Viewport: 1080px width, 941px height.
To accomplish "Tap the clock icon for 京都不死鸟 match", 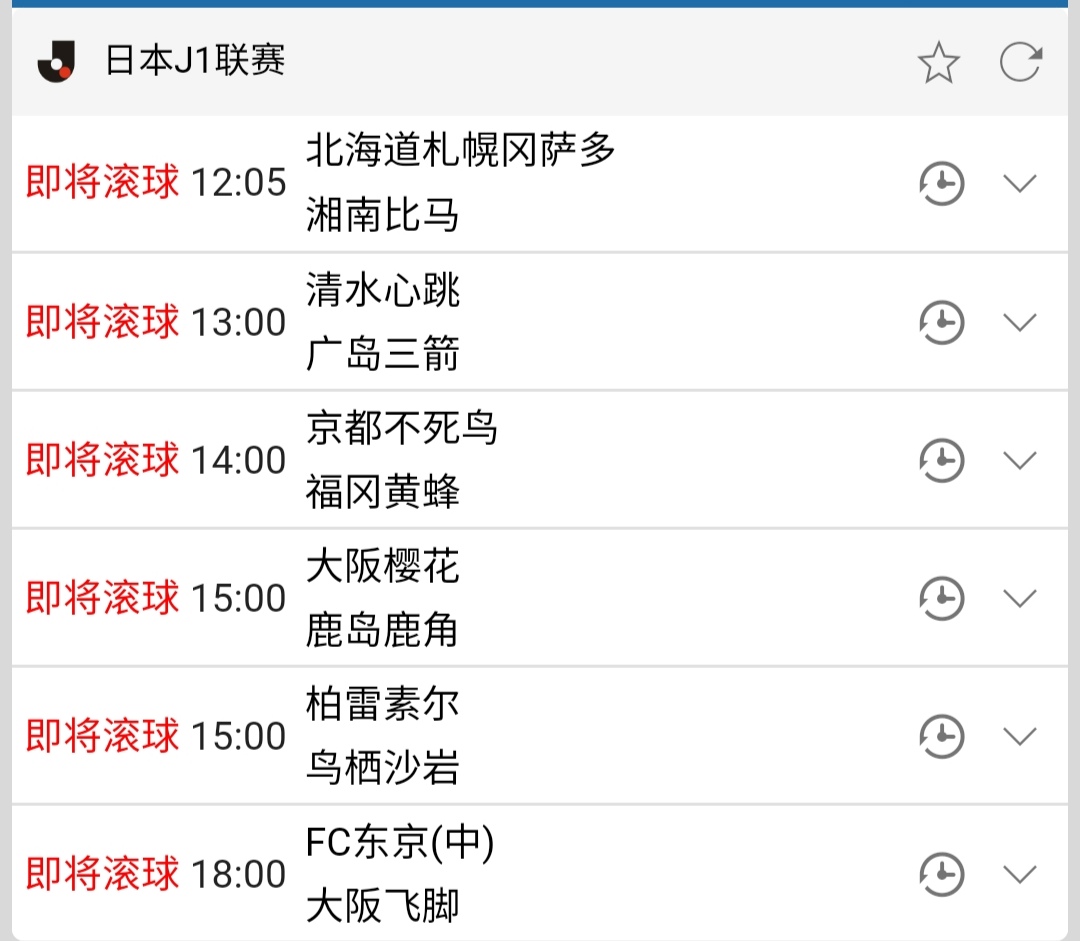I will pyautogui.click(x=941, y=460).
